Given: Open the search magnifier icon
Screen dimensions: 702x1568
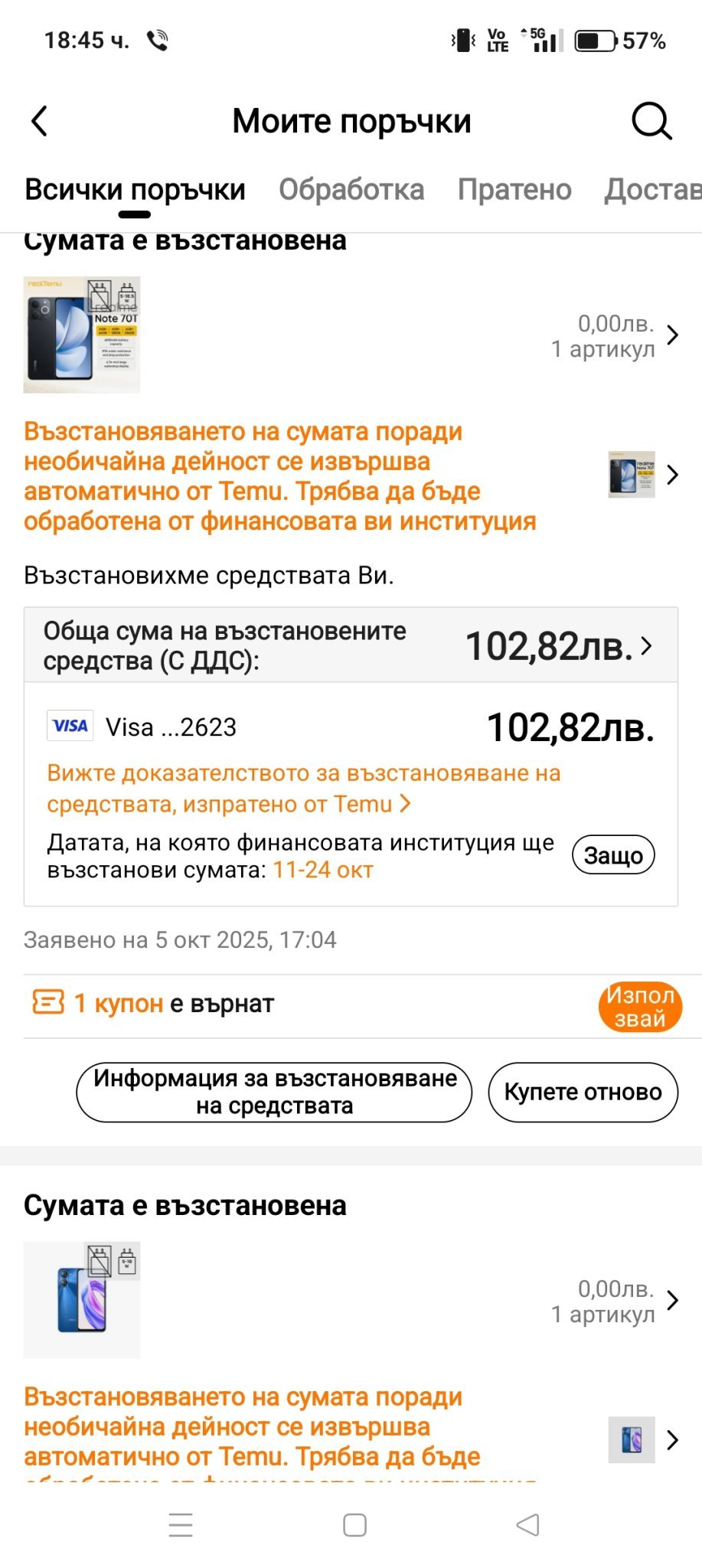Looking at the screenshot, I should (651, 121).
